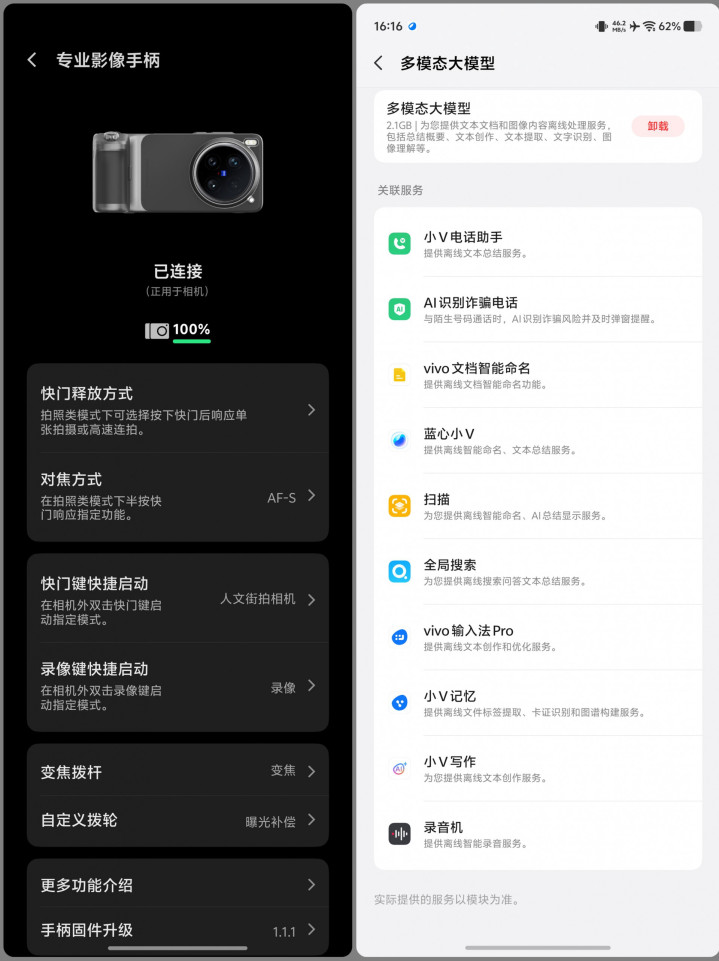This screenshot has width=719, height=961.
Task: Open 更多功能介绍
Action: pyautogui.click(x=177, y=885)
